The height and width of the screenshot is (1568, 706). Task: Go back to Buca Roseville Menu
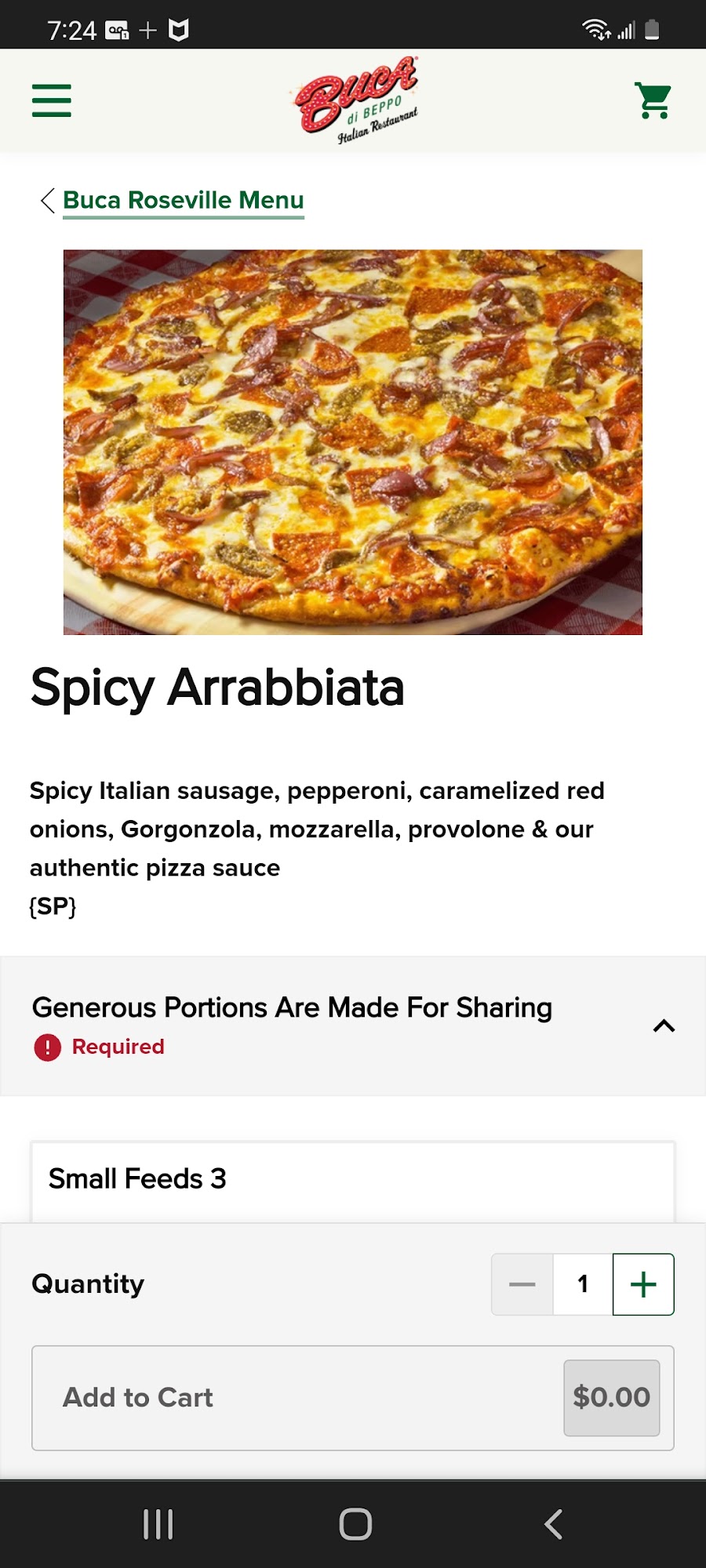coord(182,201)
